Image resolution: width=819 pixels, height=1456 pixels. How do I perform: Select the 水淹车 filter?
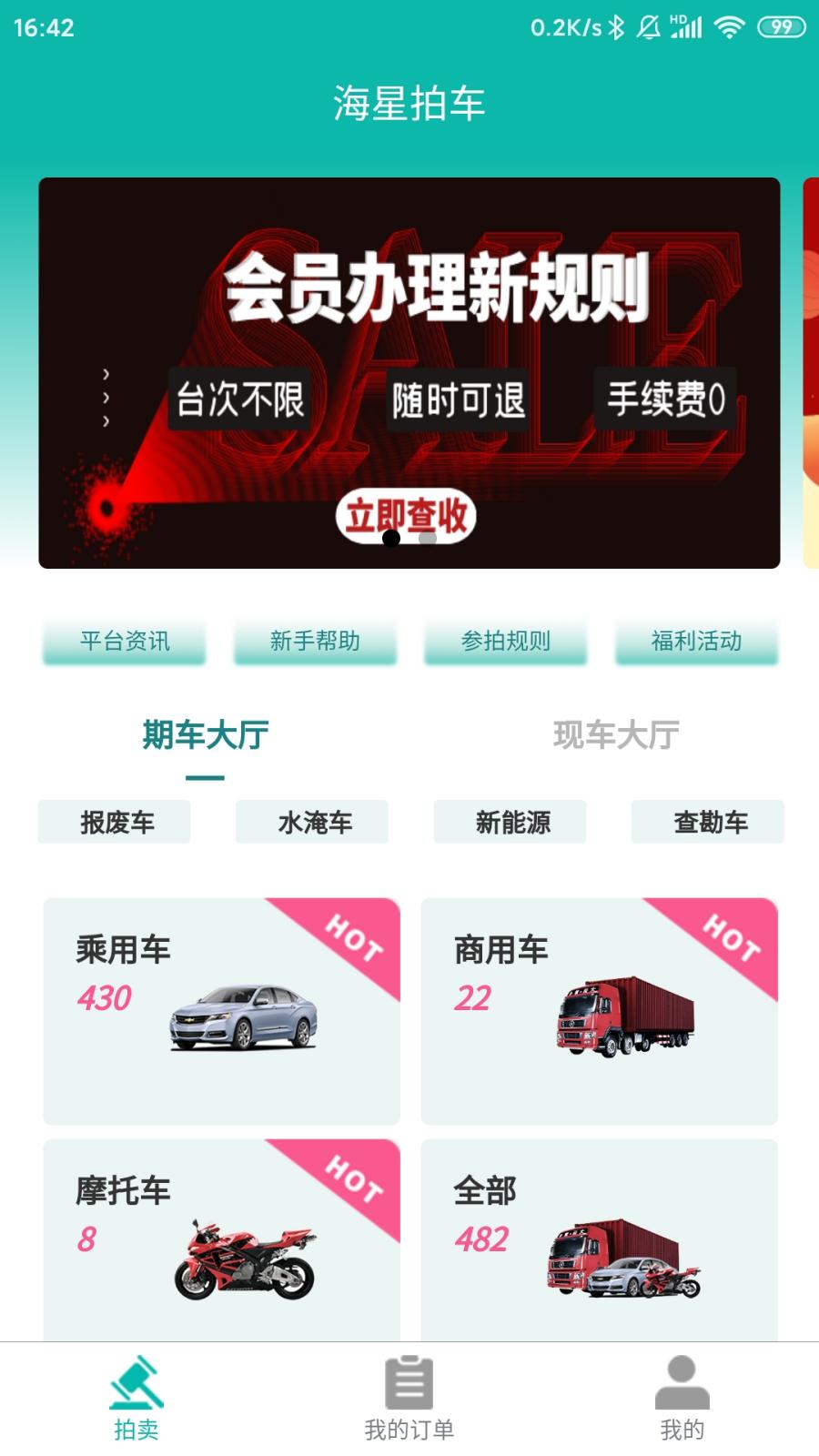coord(312,822)
